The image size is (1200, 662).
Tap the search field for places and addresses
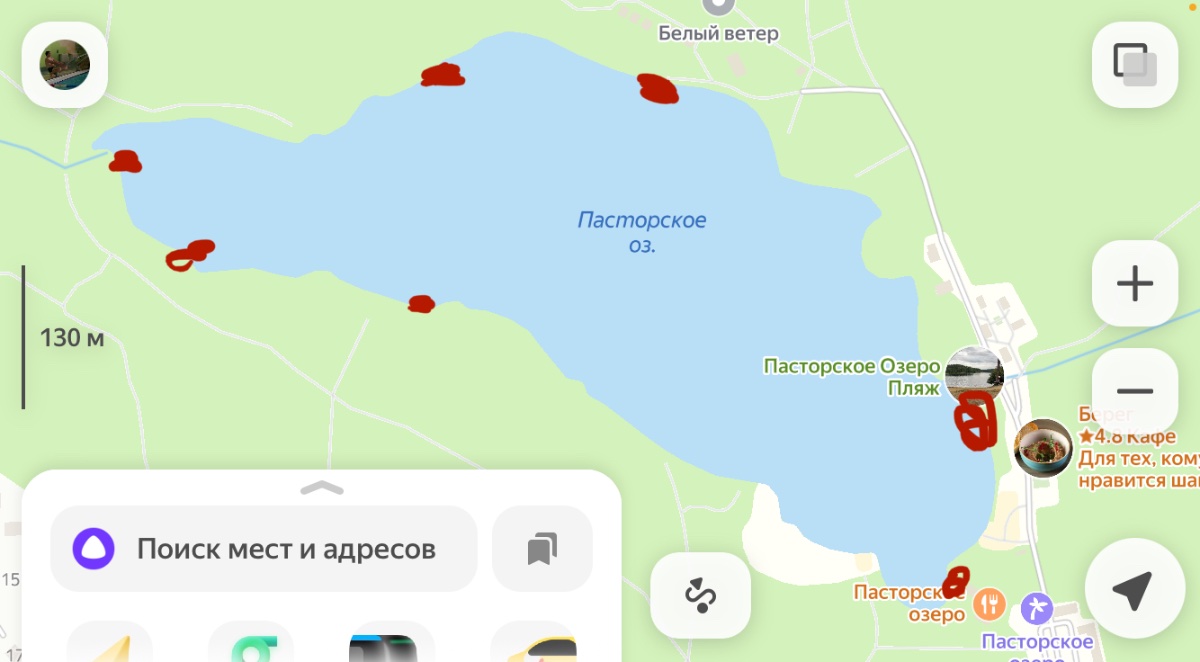click(x=265, y=549)
